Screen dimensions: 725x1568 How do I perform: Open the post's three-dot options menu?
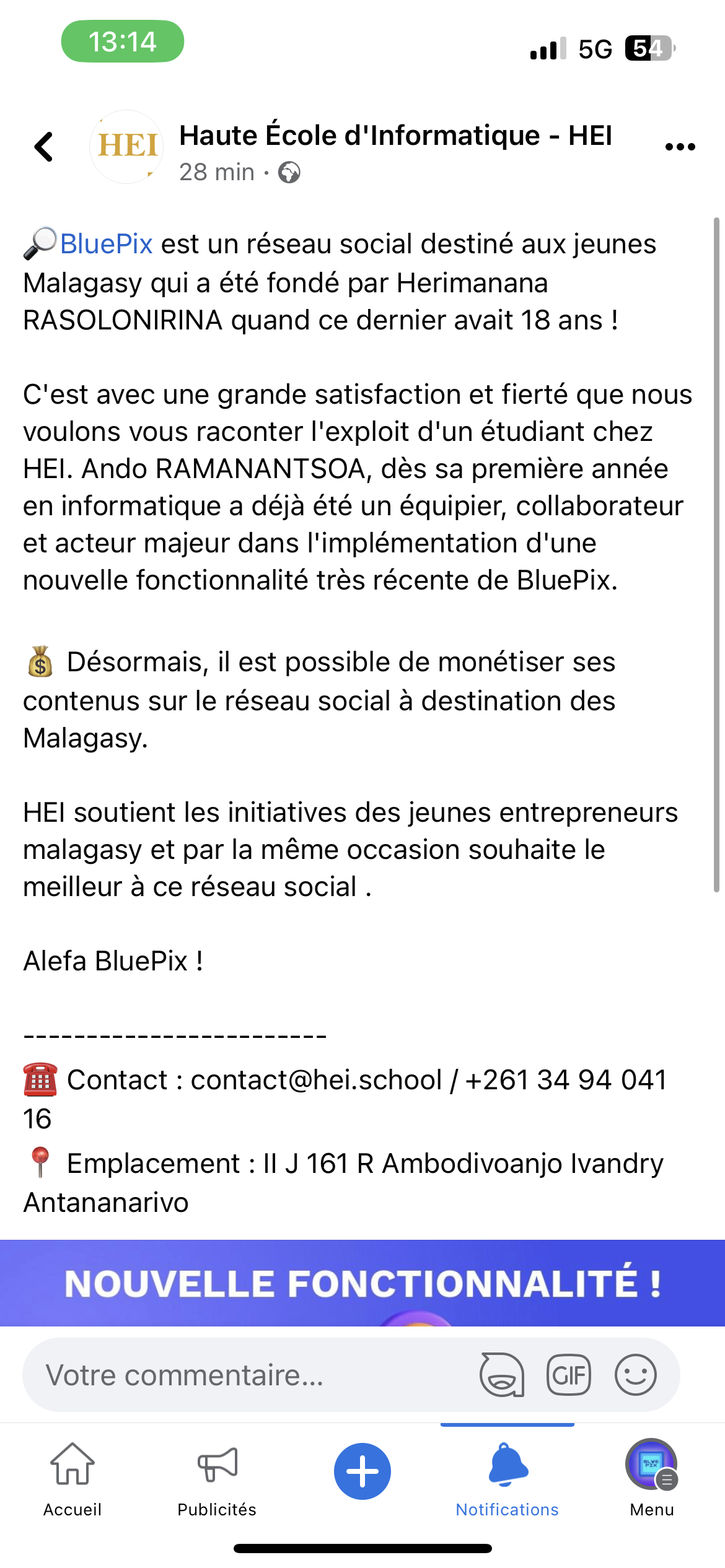[x=680, y=147]
